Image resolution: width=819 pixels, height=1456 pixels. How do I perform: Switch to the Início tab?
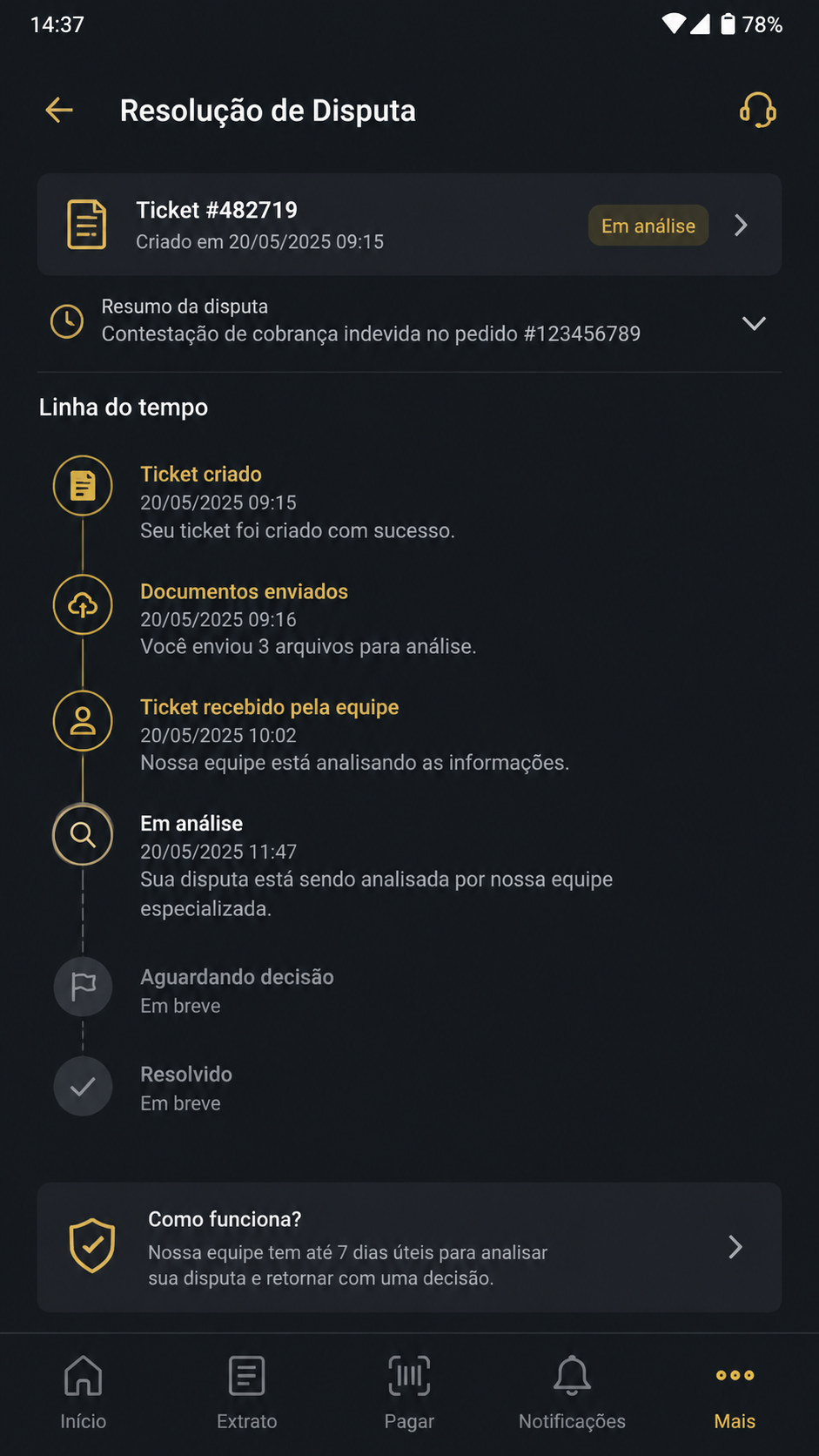point(84,1392)
